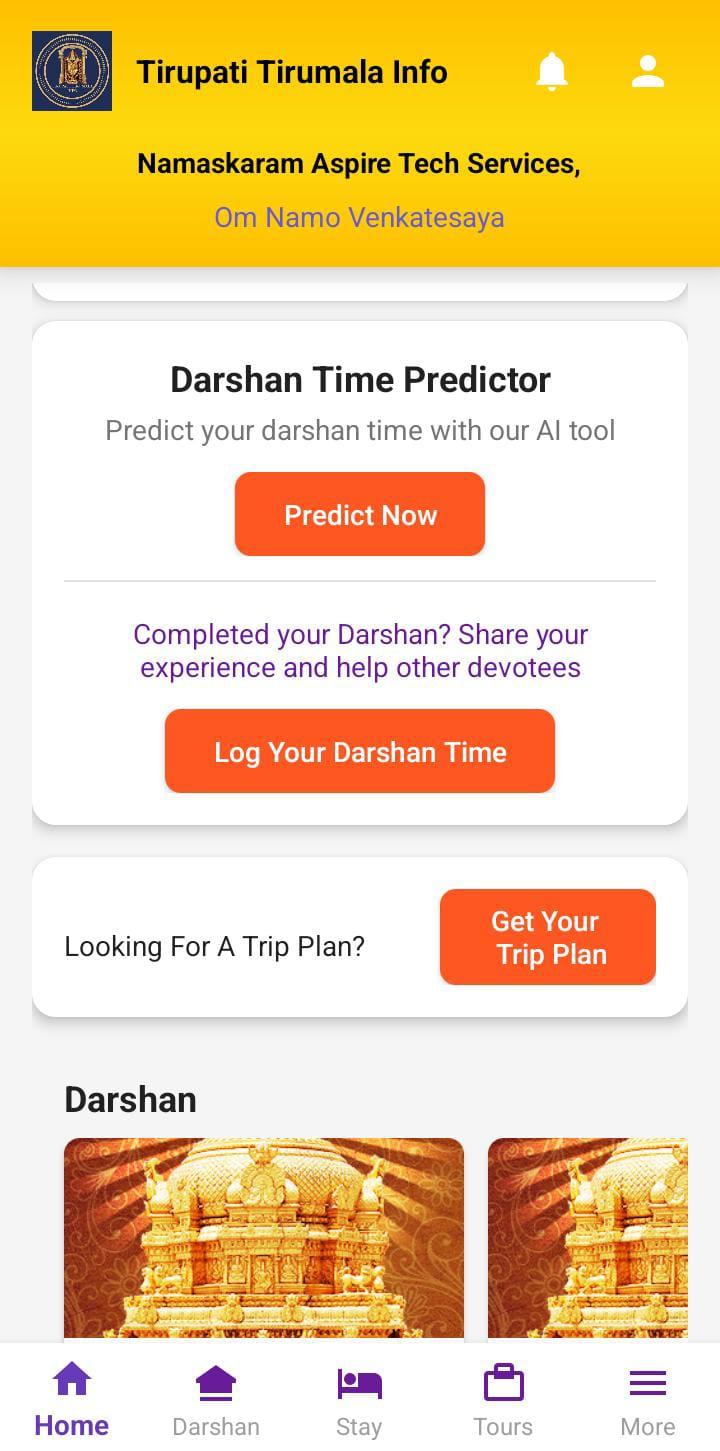Open the user profile icon
Image resolution: width=720 pixels, height=1451 pixels.
648,72
